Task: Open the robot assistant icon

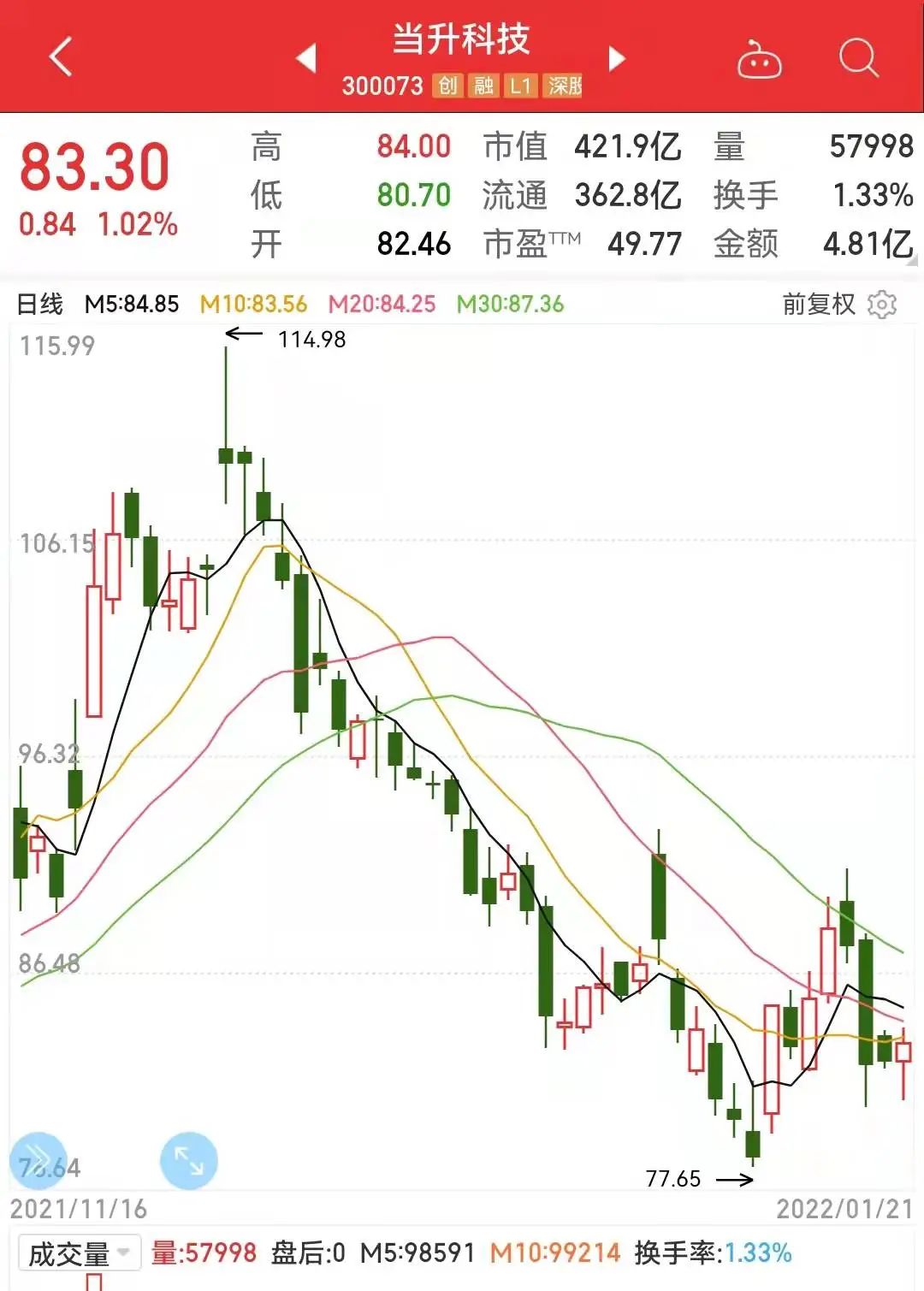Action: tap(759, 60)
